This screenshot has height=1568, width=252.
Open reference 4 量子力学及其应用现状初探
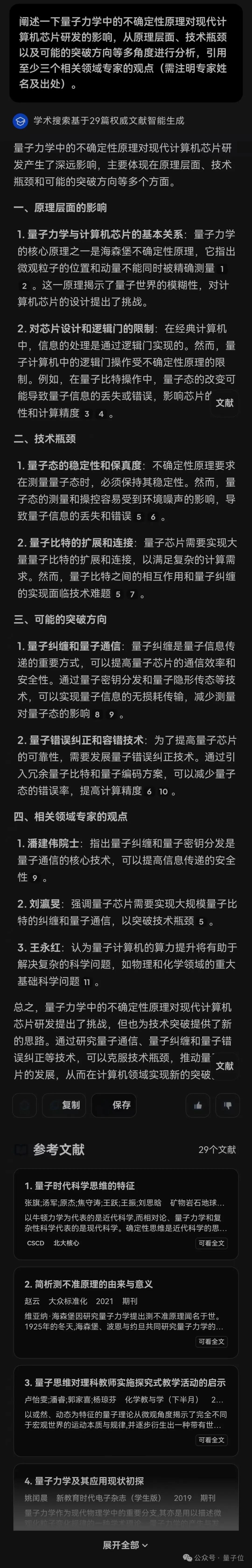(84, 1481)
